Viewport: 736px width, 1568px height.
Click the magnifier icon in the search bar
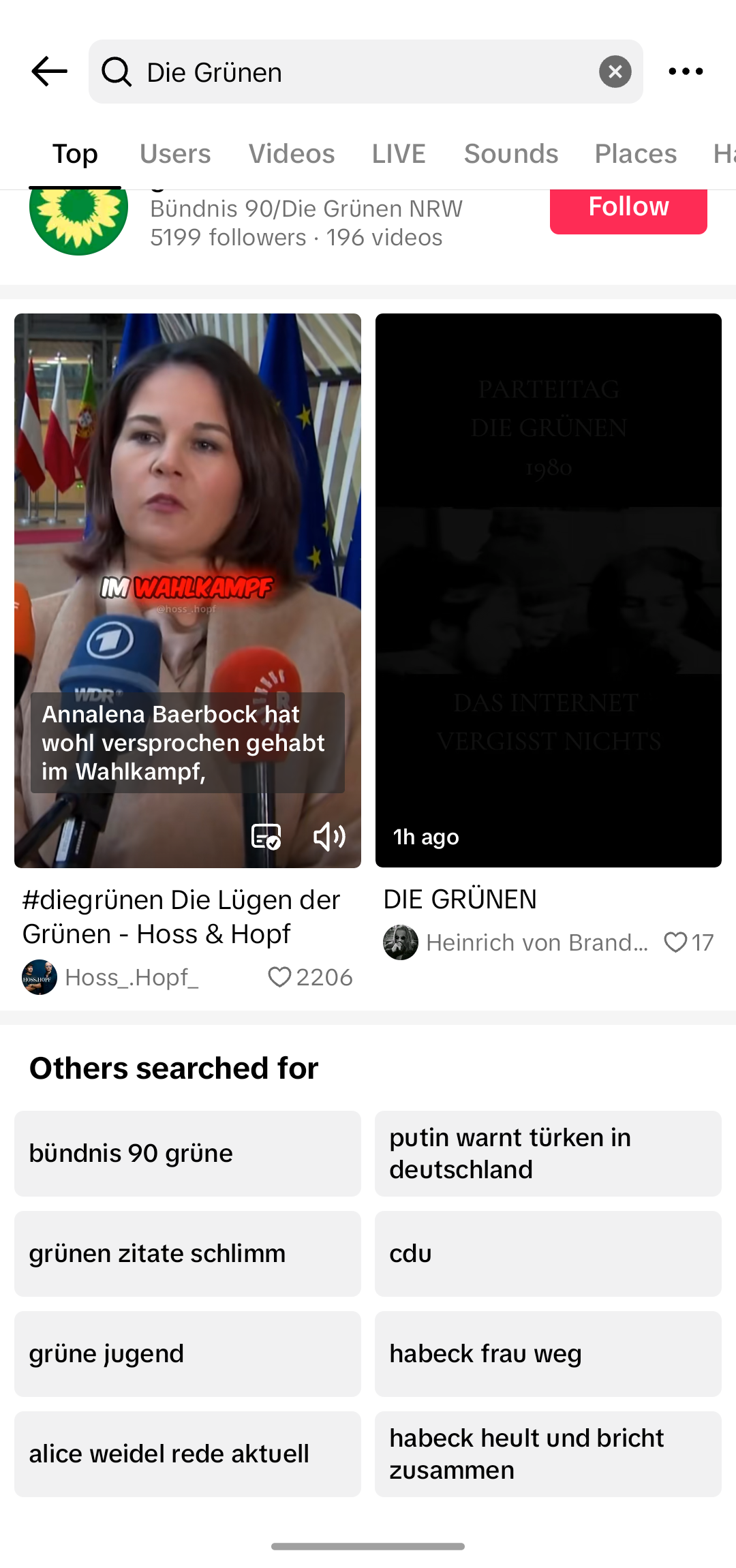click(x=117, y=71)
